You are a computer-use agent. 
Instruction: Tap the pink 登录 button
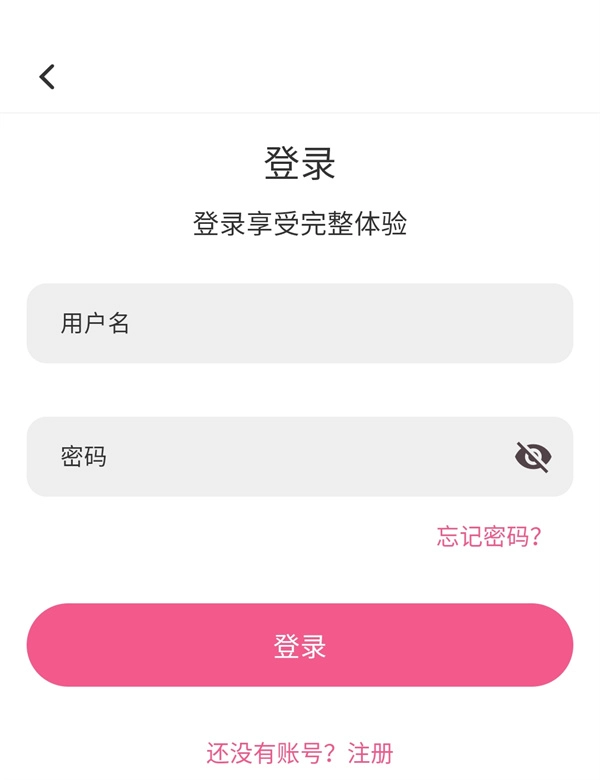[x=299, y=645]
